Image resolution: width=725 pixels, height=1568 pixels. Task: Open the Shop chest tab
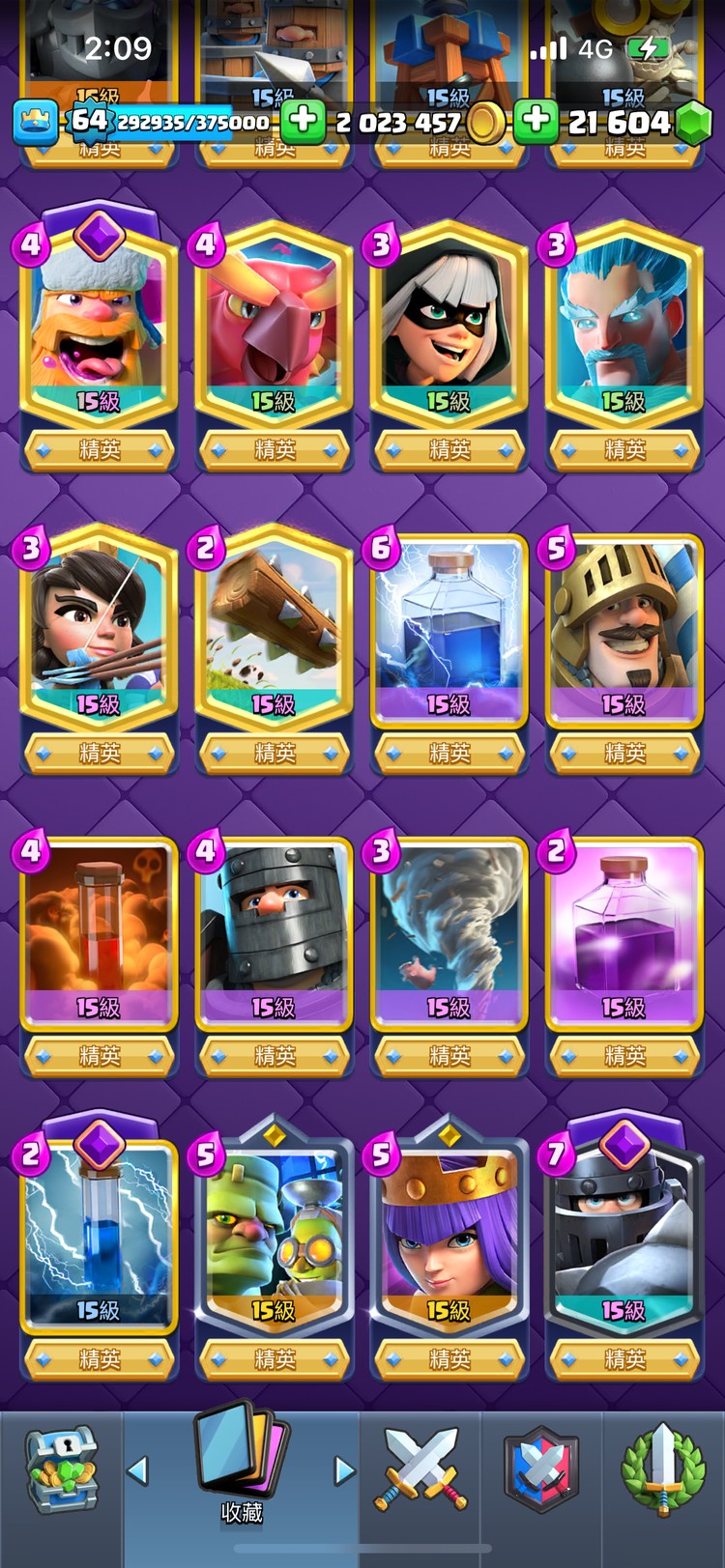click(x=60, y=1468)
